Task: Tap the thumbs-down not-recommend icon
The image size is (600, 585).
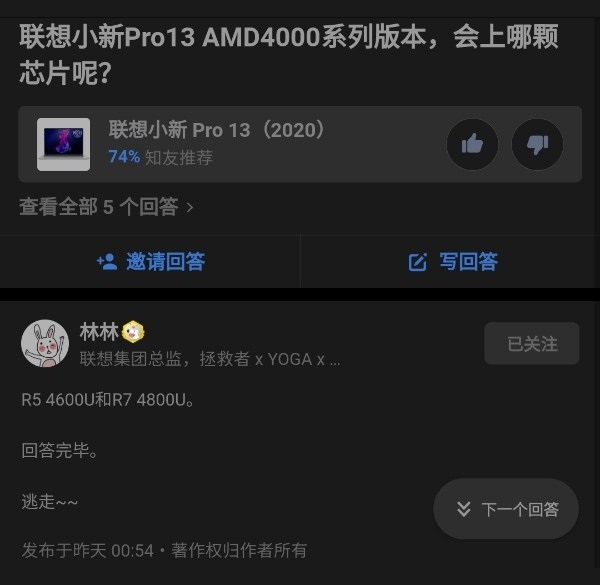Action: [x=537, y=144]
